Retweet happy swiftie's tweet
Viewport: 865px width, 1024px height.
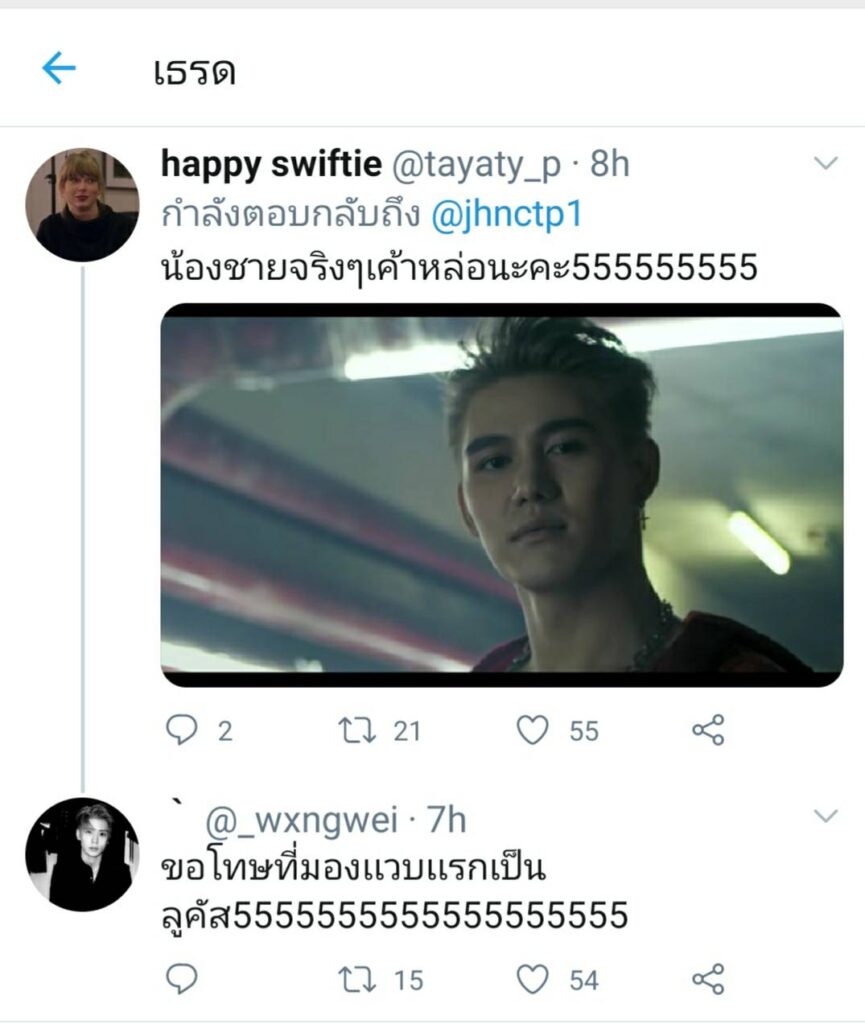(357, 731)
